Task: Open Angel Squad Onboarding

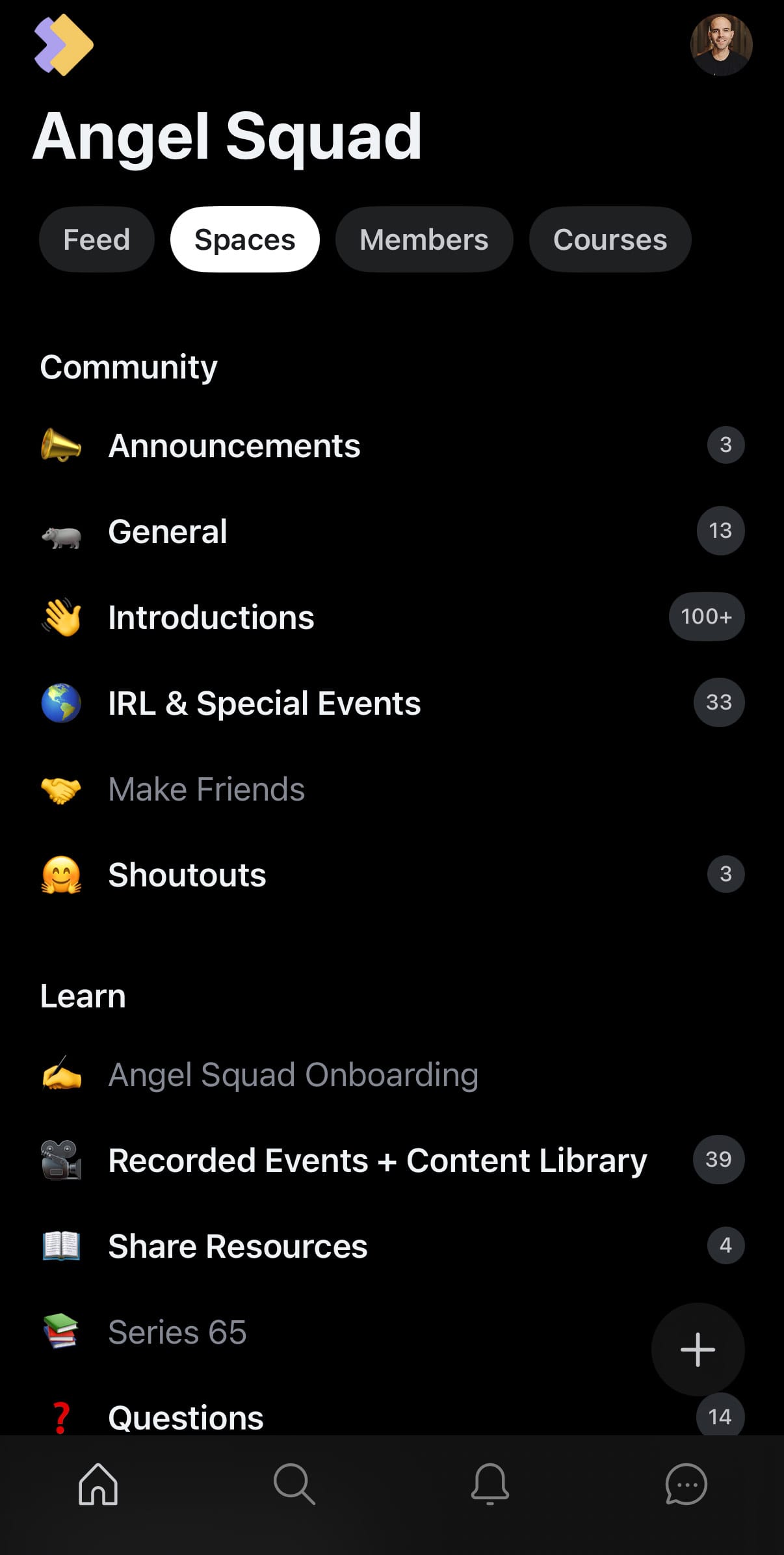Action: click(x=293, y=1074)
